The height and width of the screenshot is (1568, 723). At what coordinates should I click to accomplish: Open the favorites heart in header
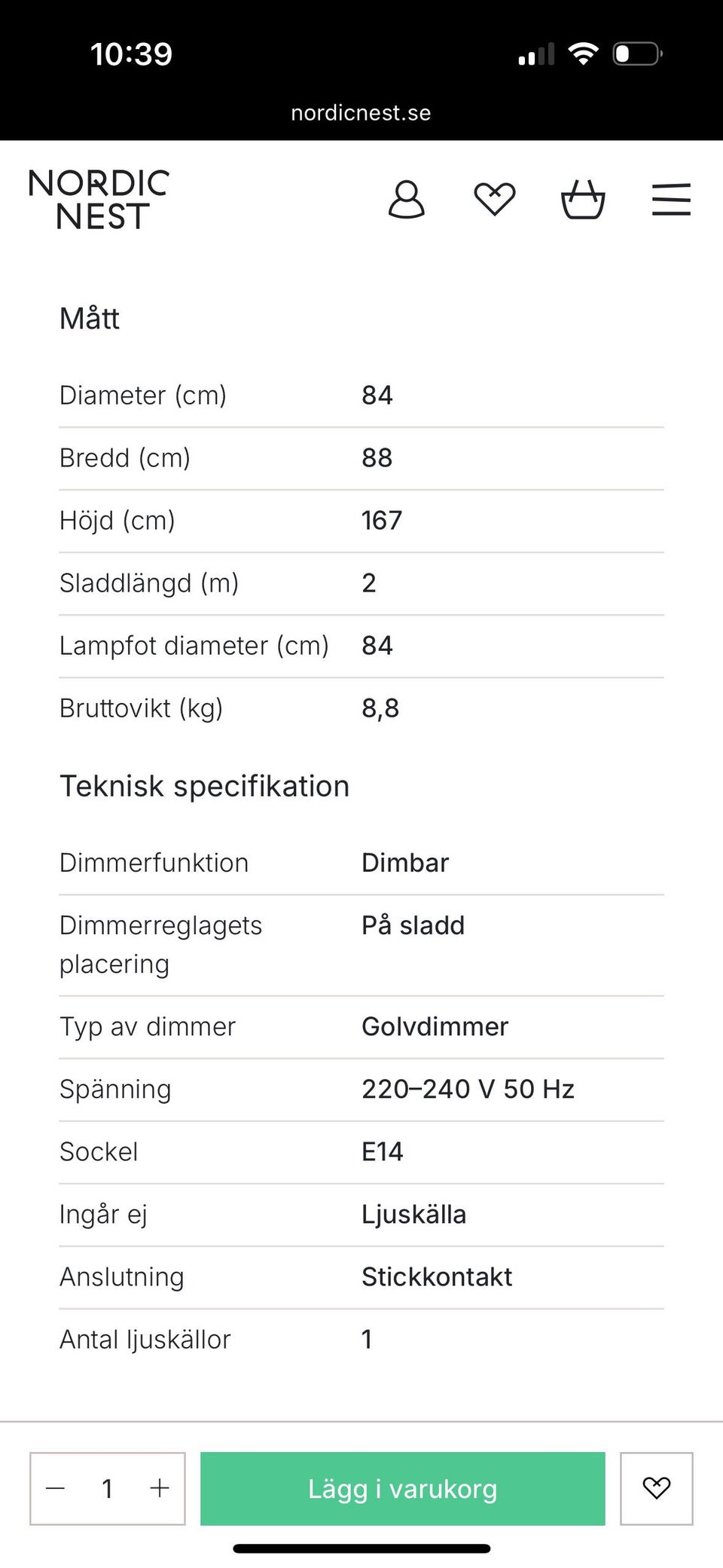coord(495,200)
